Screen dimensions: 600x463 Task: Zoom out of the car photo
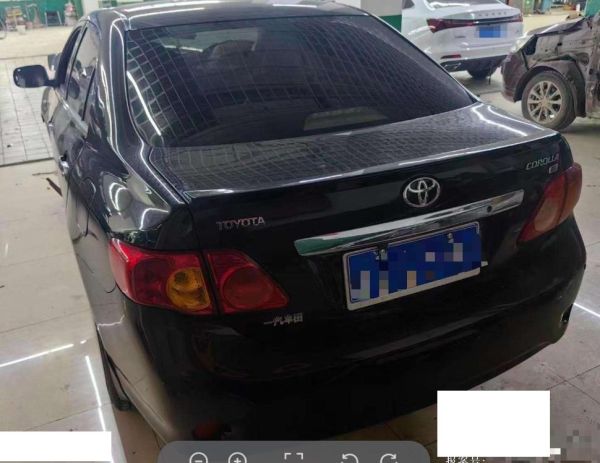tap(199, 459)
